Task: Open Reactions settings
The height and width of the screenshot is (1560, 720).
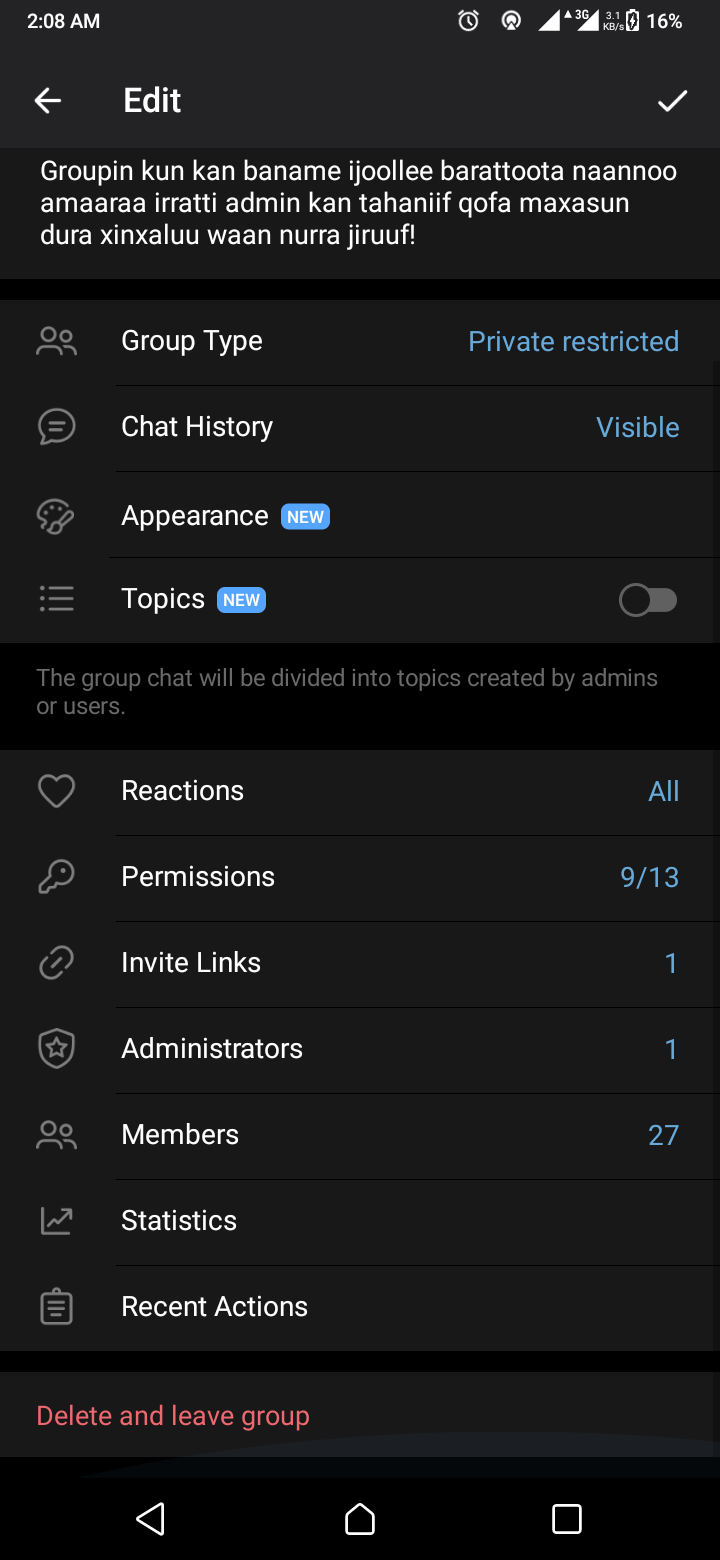Action: point(360,791)
